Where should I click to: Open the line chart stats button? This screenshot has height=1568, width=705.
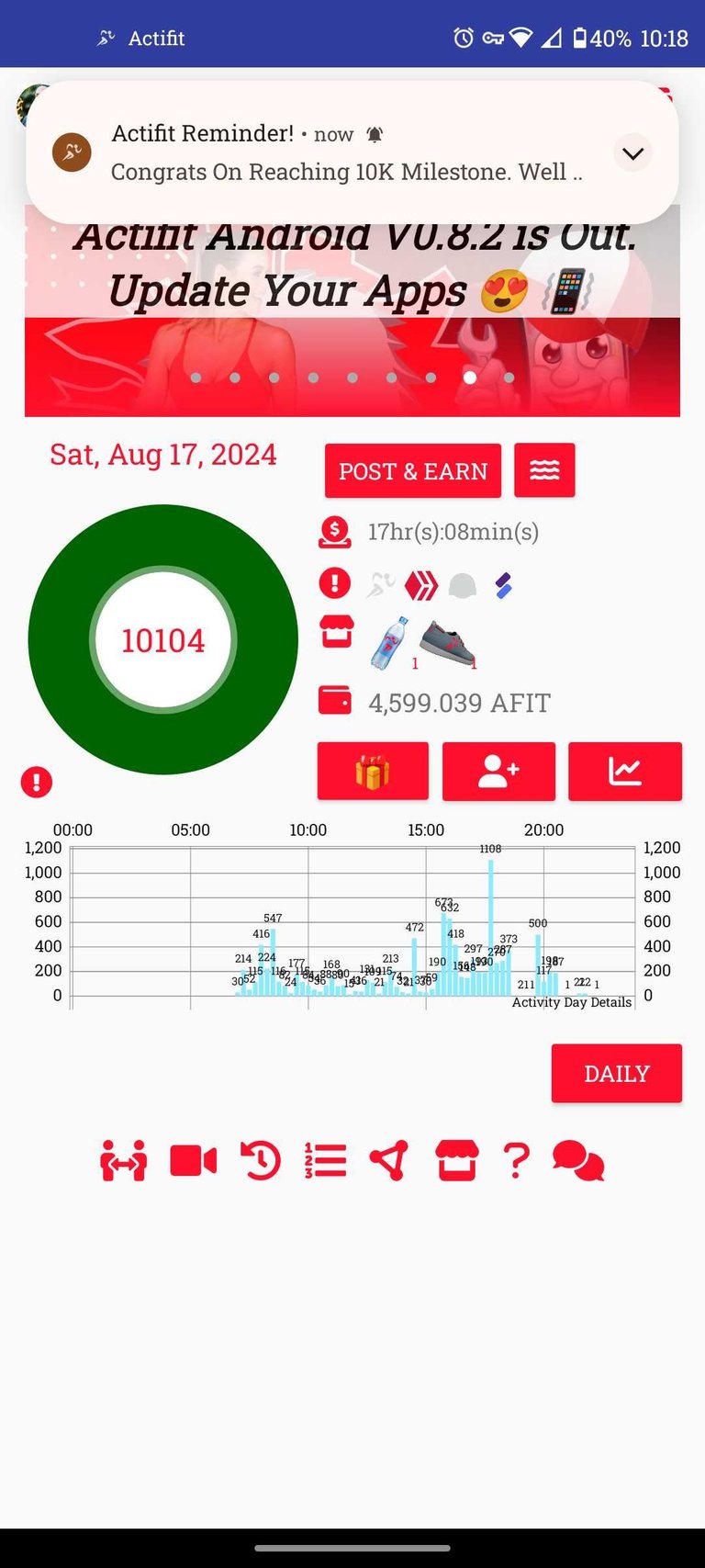coord(625,772)
